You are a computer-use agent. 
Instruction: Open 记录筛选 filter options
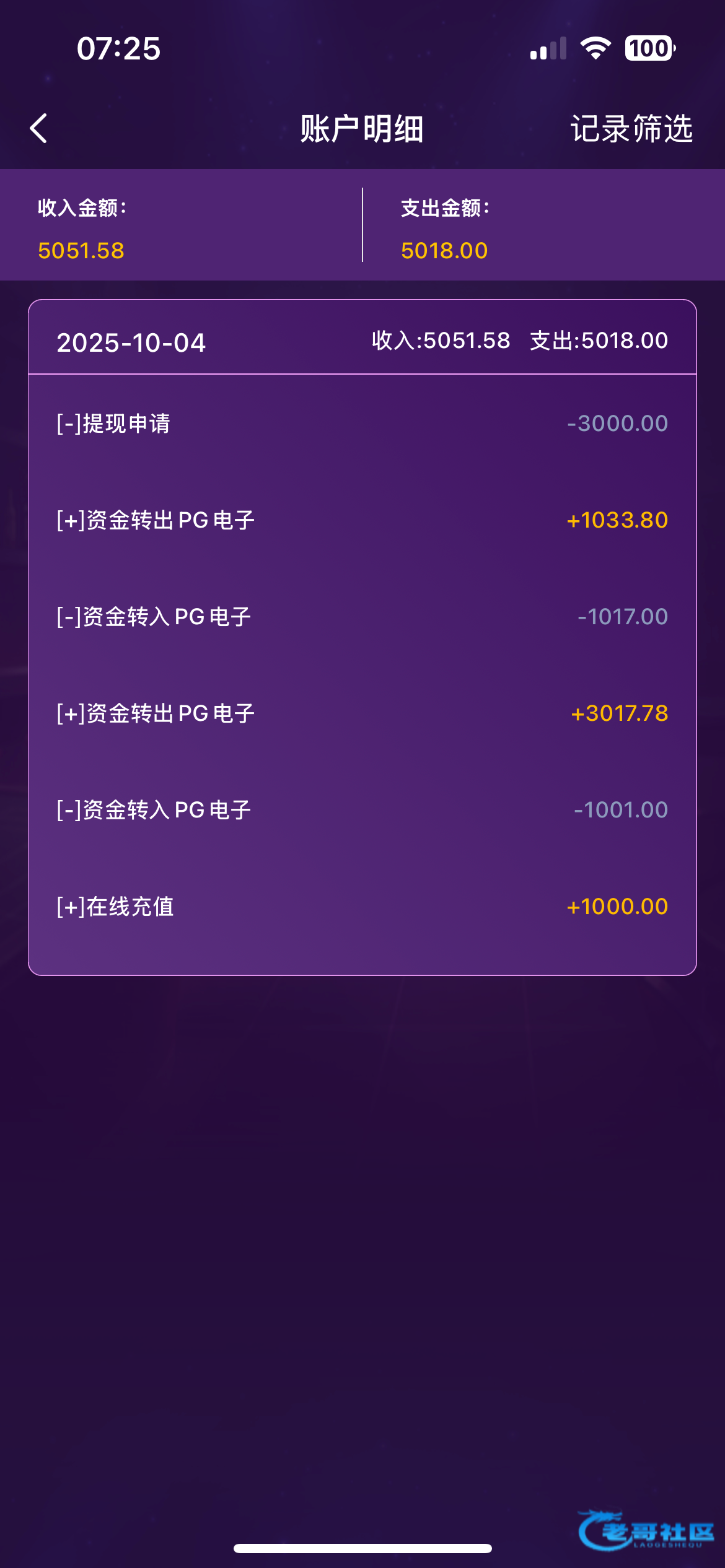(x=631, y=129)
